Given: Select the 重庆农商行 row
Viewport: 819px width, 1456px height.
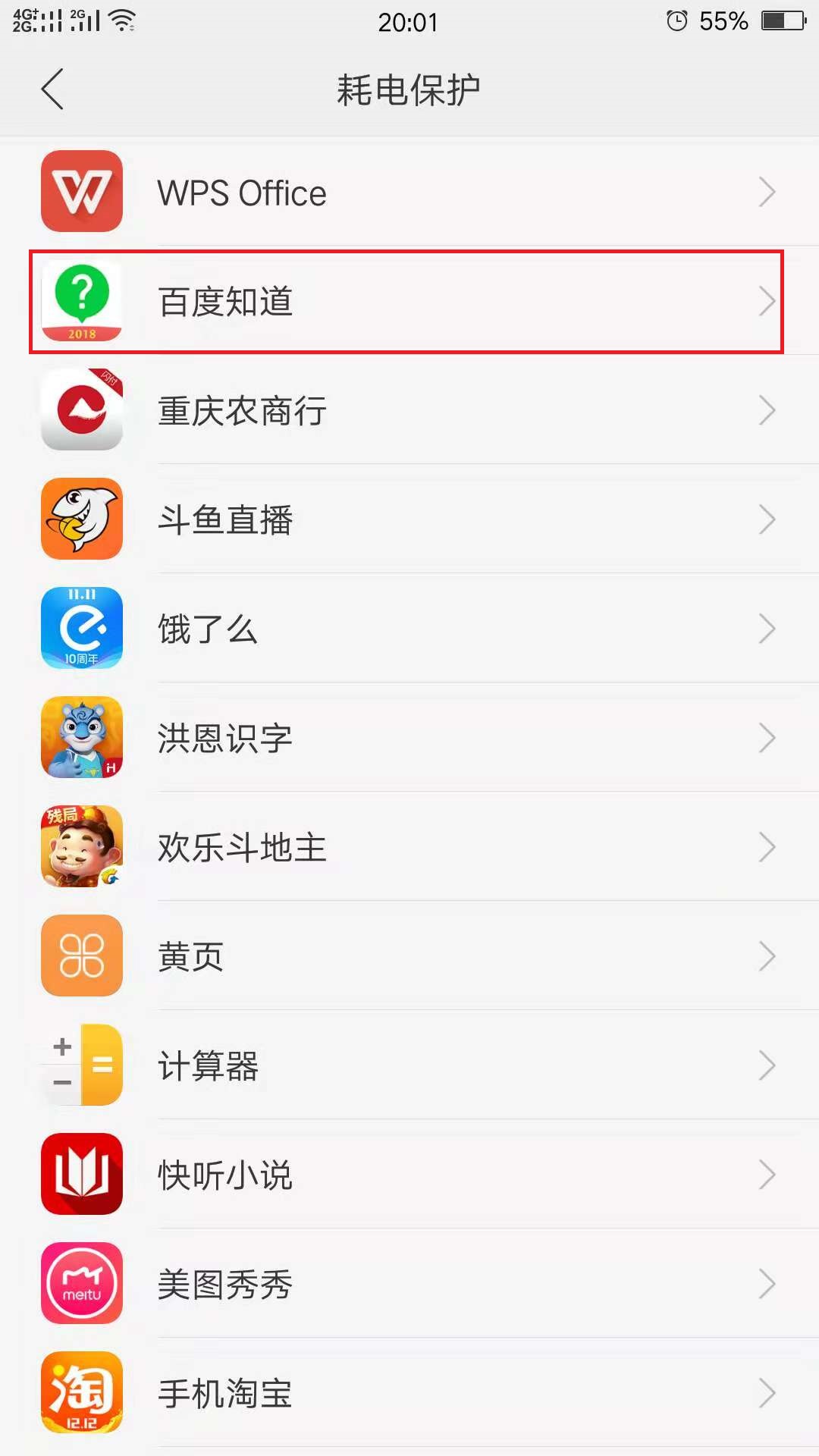Looking at the screenshot, I should tap(409, 411).
